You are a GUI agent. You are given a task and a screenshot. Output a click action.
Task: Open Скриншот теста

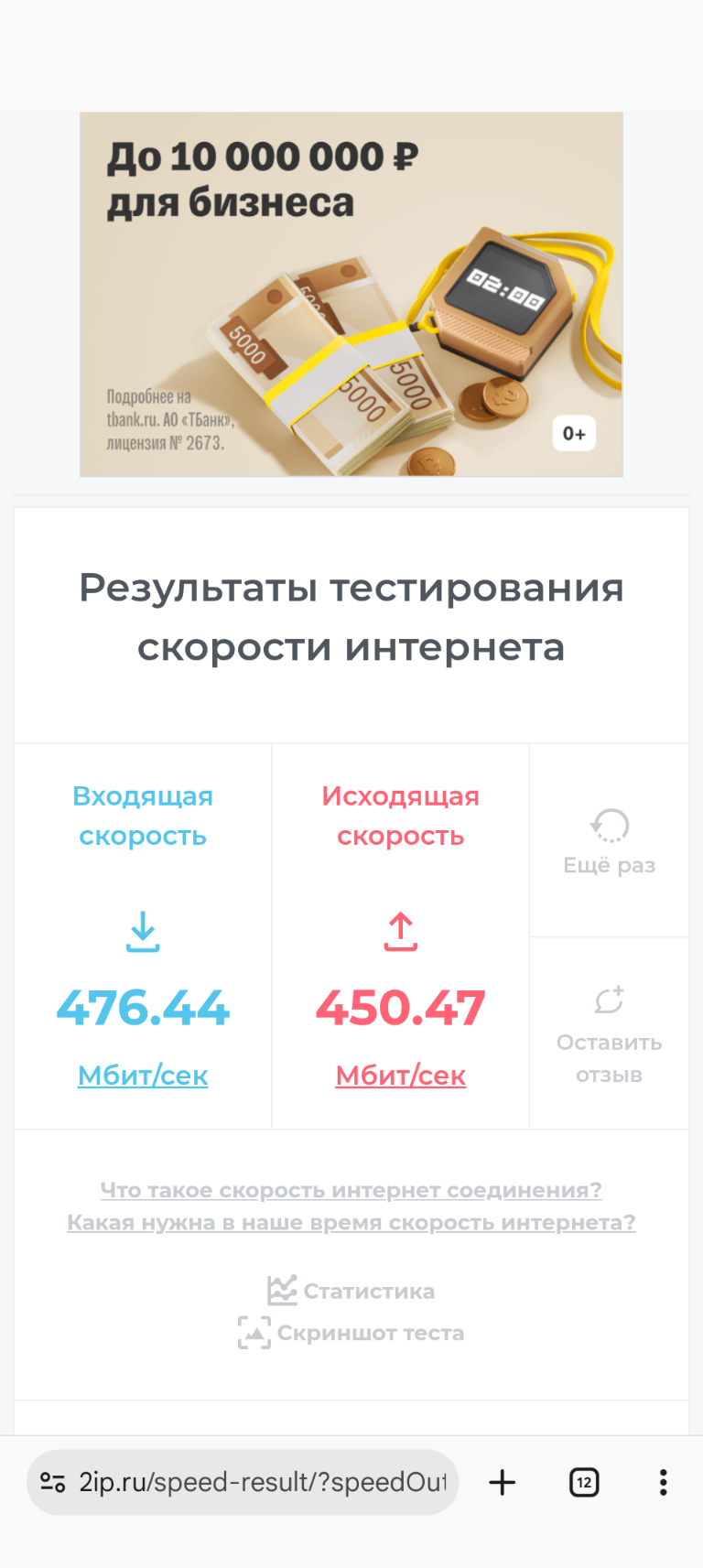point(351,1333)
